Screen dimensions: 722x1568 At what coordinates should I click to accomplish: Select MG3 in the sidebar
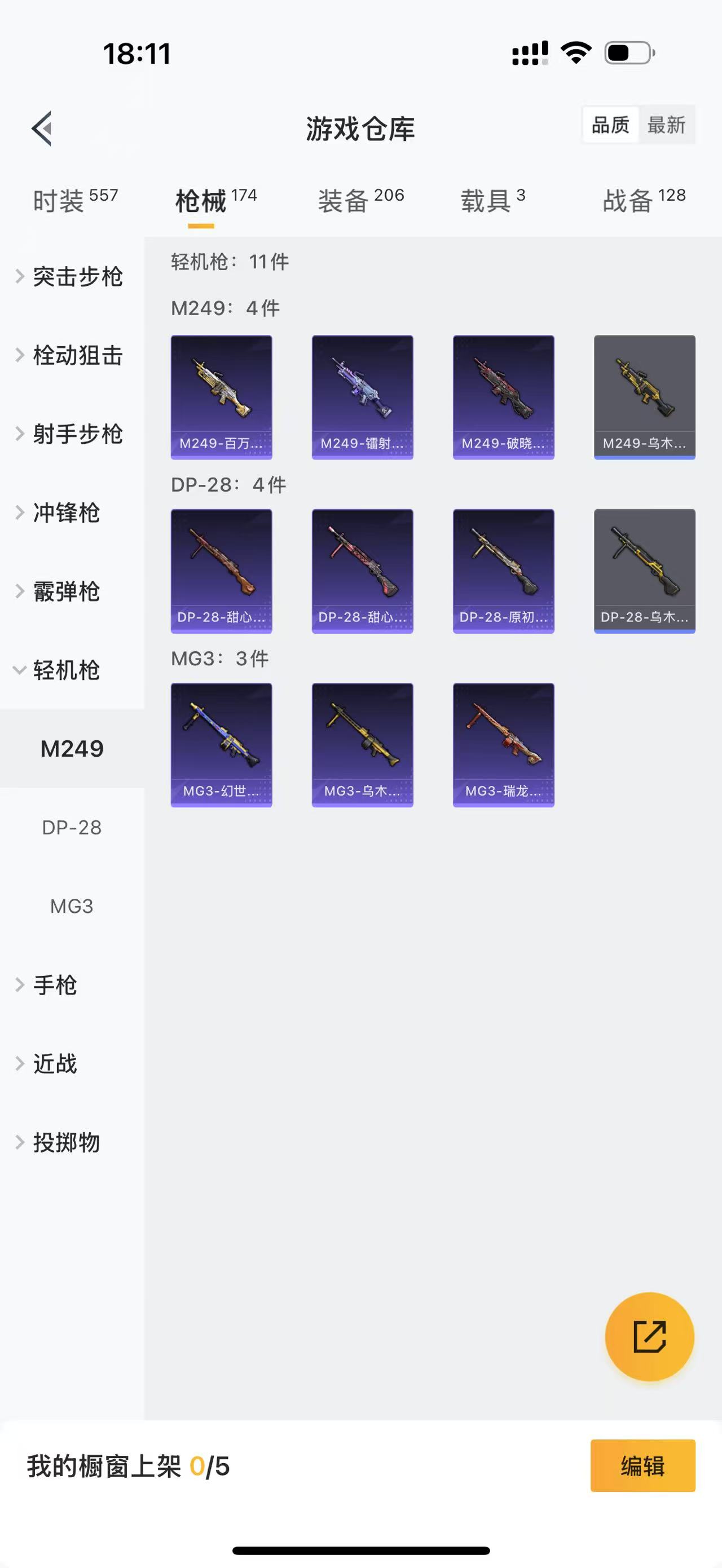pyautogui.click(x=71, y=906)
